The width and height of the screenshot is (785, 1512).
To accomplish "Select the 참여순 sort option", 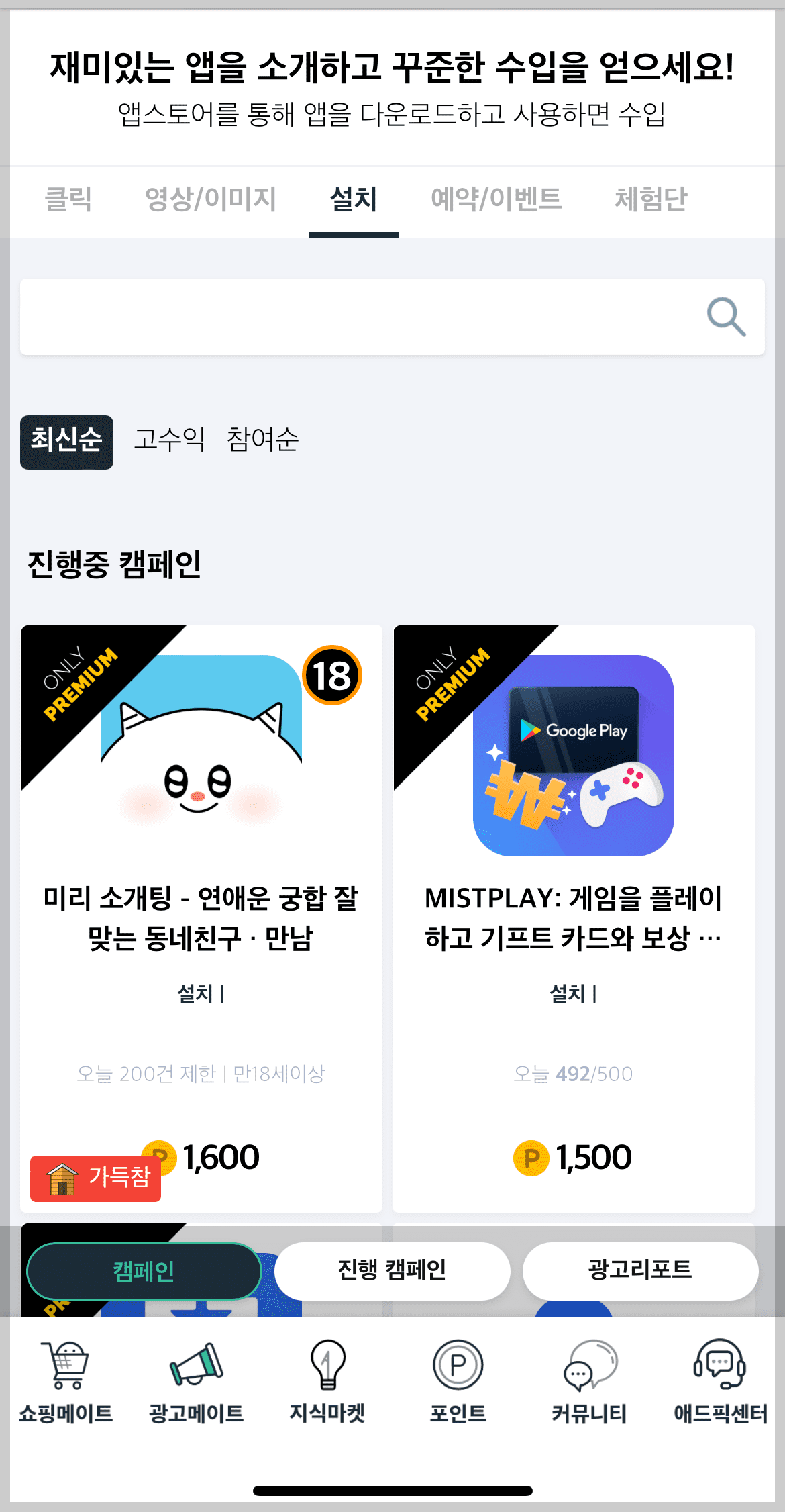I will point(262,441).
